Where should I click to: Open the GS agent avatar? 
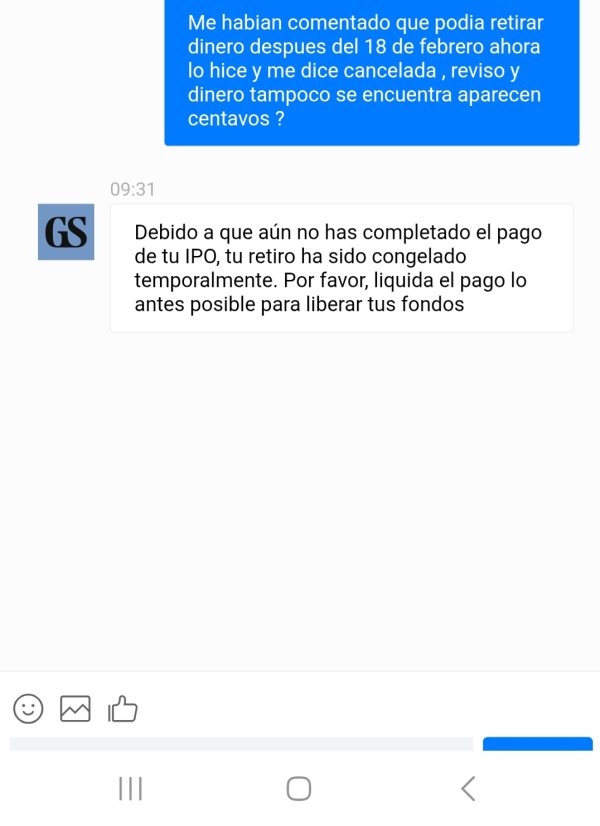pos(66,232)
